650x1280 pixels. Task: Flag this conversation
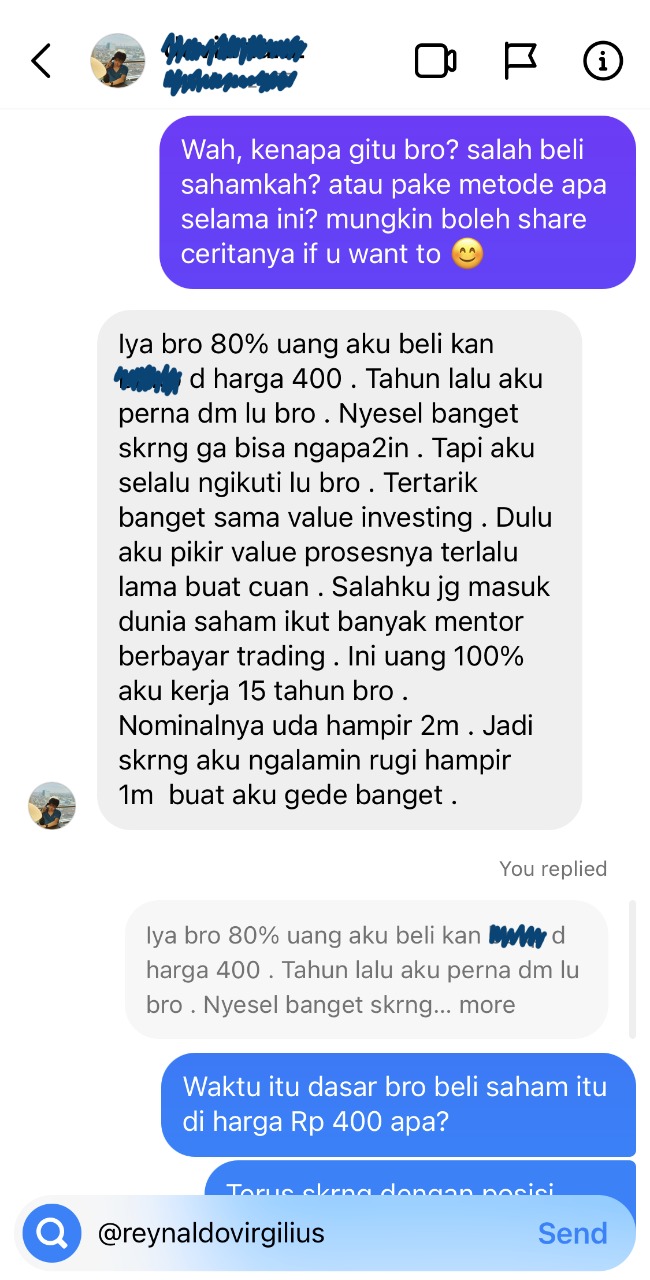[x=519, y=61]
